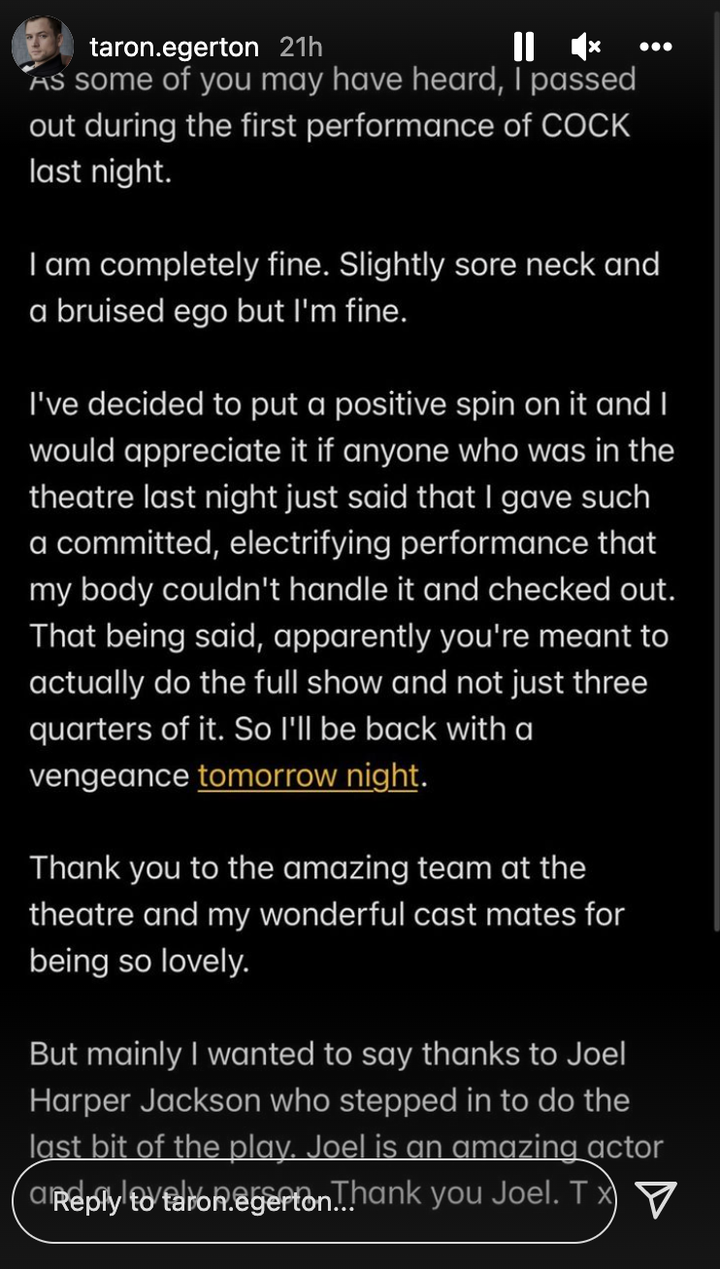This screenshot has width=720, height=1269.
Task: Open taron.egerton's profile picture
Action: pyautogui.click(x=41, y=44)
